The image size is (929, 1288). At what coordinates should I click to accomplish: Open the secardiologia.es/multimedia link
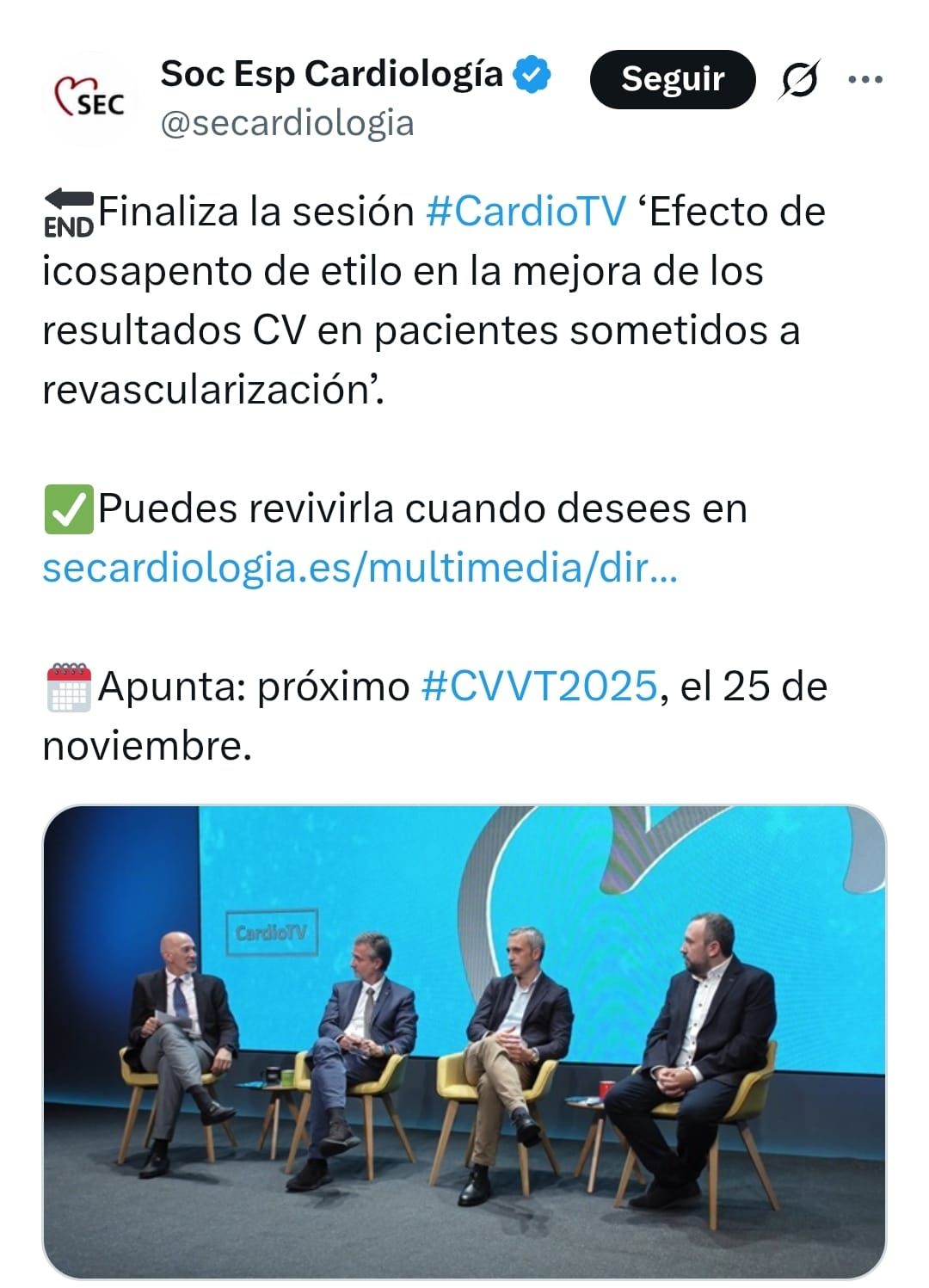pos(360,568)
